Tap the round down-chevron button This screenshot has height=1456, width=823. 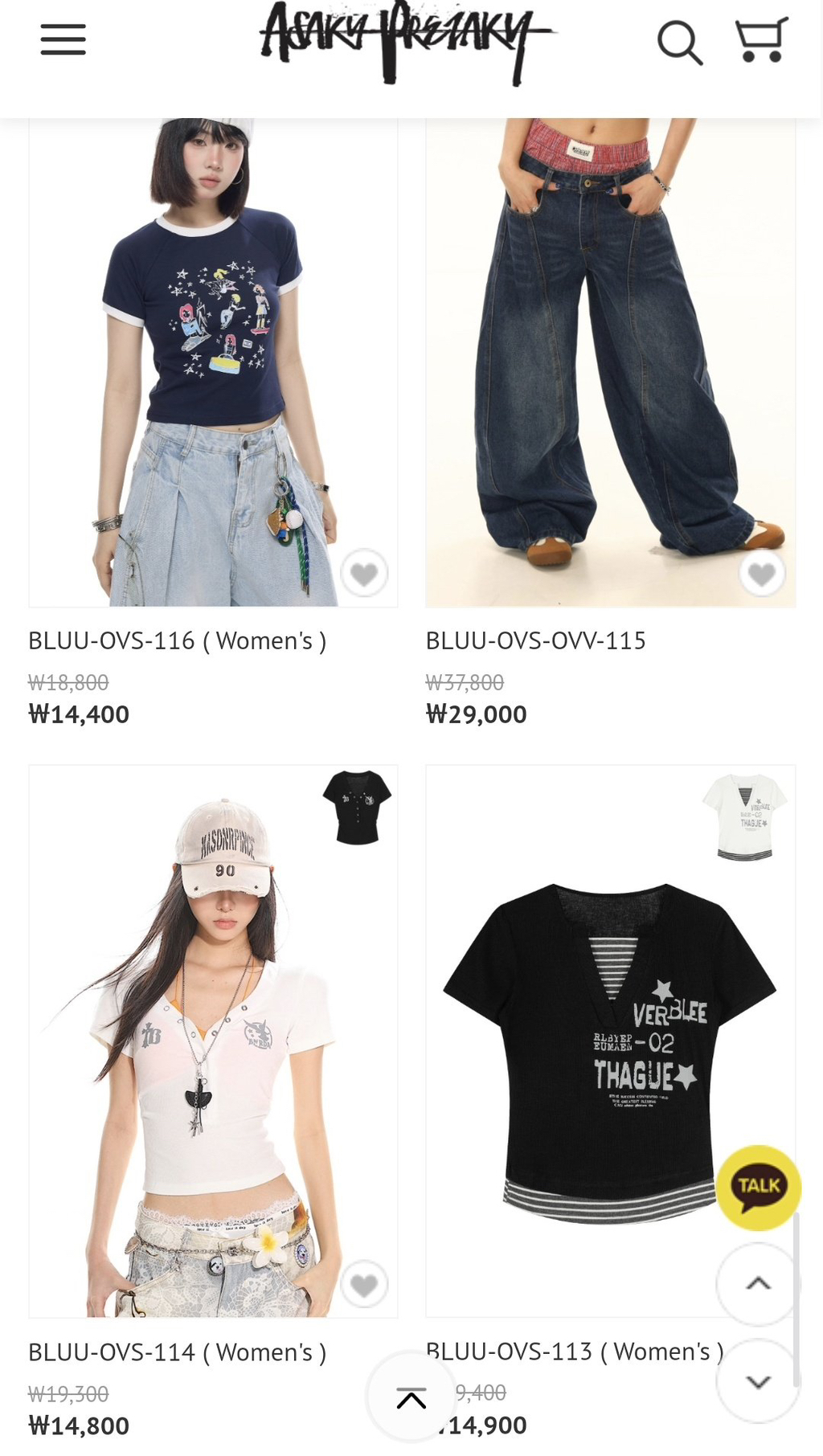[x=758, y=1381]
